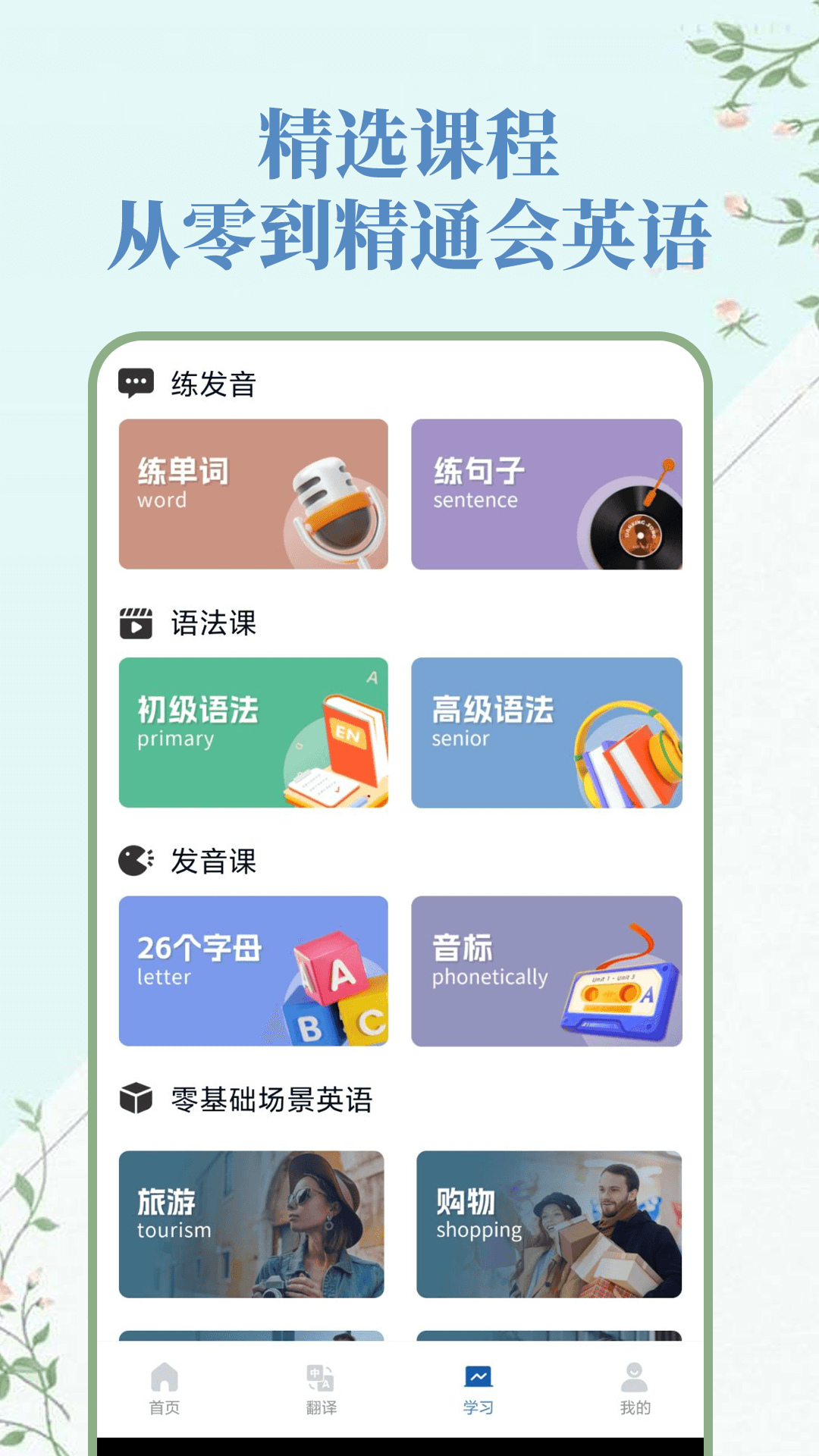Open the 26个字母 letter lesson
819x1456 pixels.
coord(254,971)
